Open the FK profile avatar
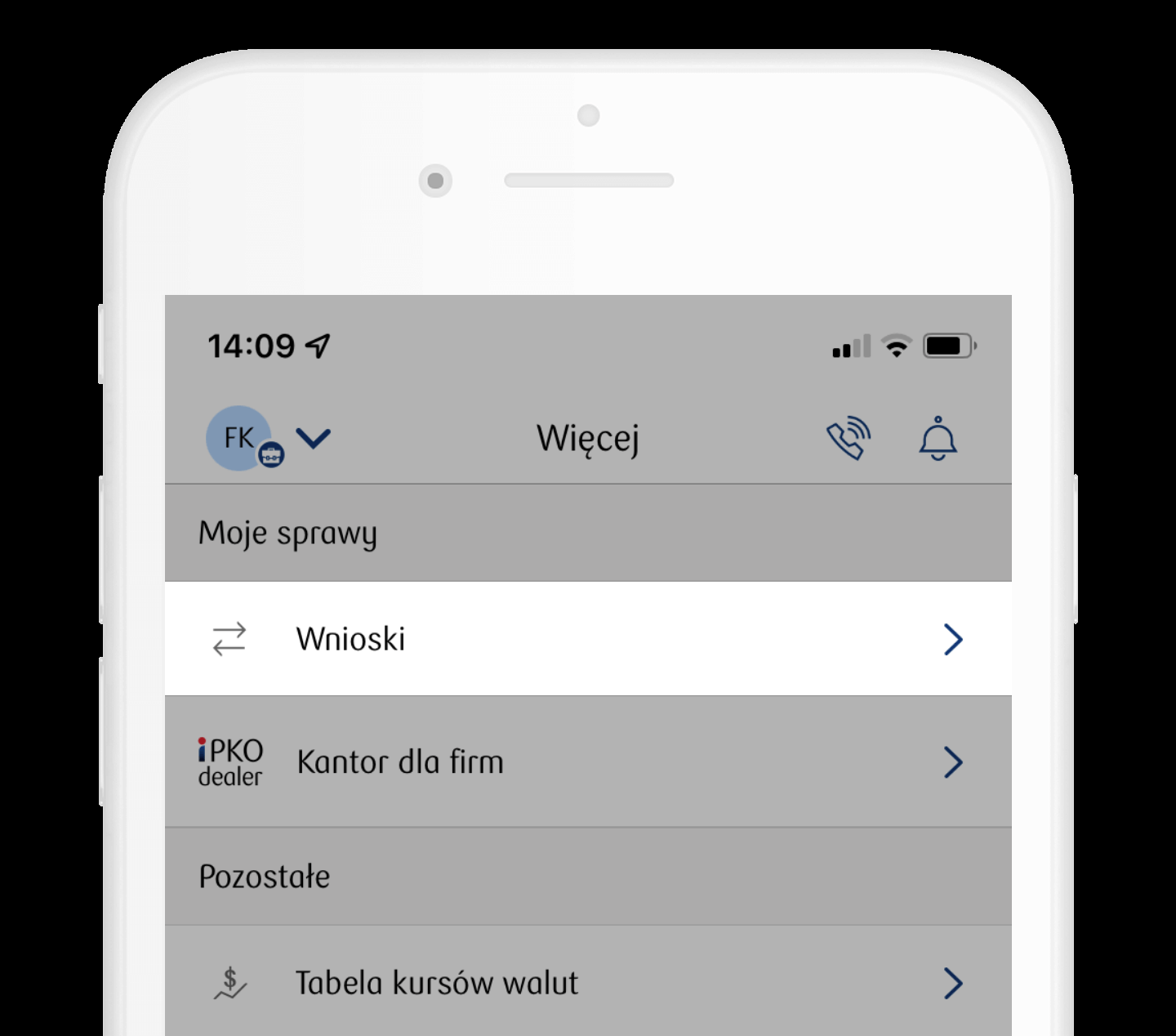This screenshot has width=1176, height=1036. pos(238,438)
